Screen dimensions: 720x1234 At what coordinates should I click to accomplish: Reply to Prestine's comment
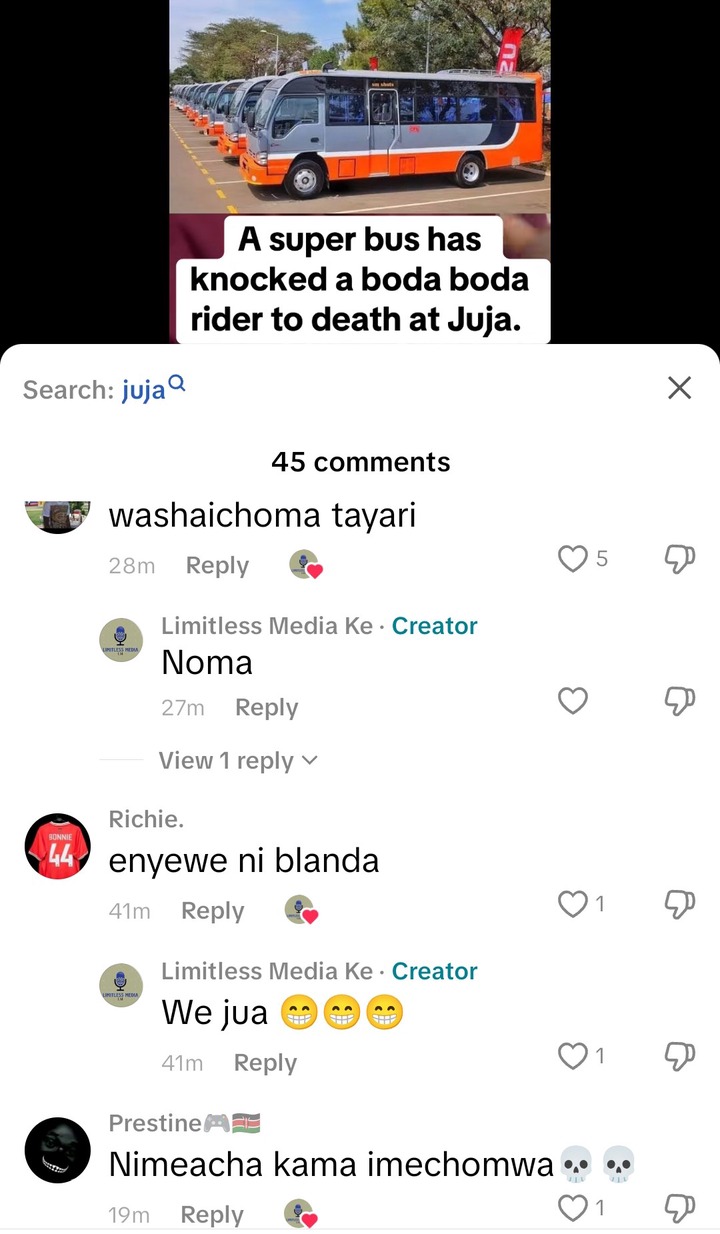coord(211,1215)
